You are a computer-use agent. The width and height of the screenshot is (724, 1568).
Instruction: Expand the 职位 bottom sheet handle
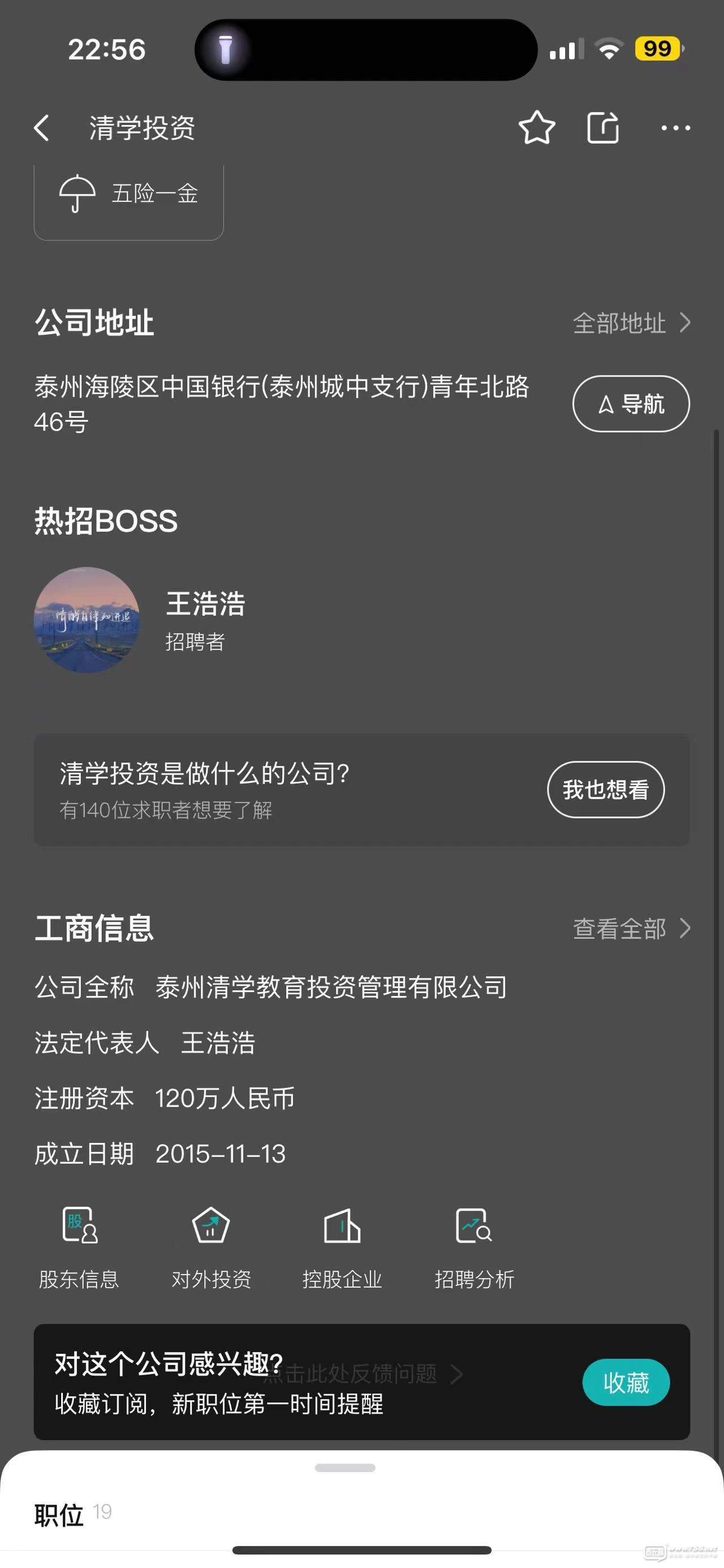pyautogui.click(x=344, y=1467)
